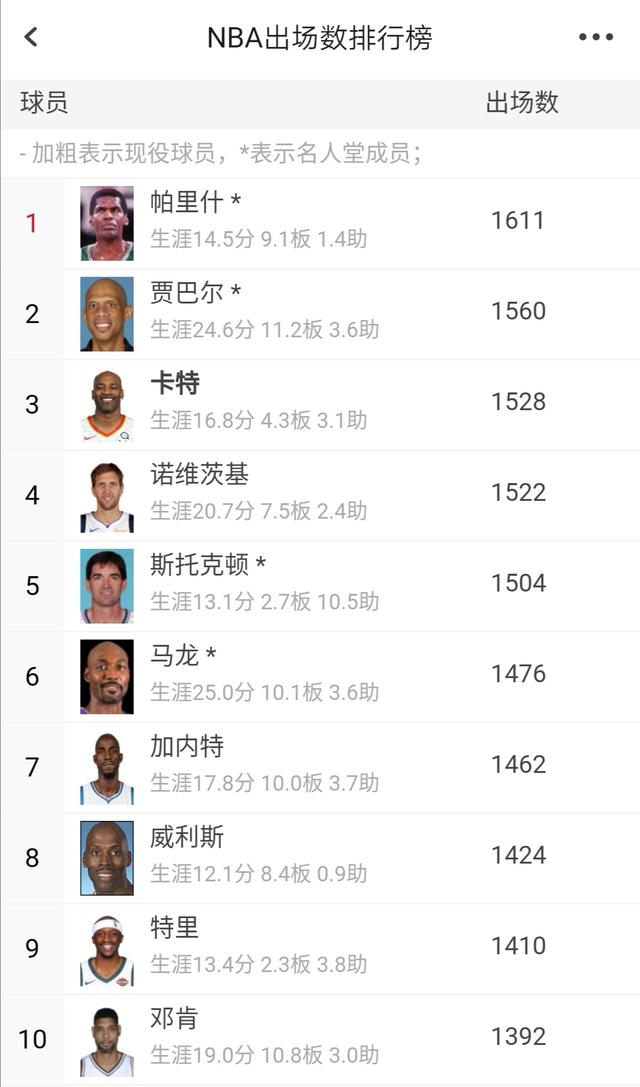640x1087 pixels.
Task: Open 斯托克顿's player entry
Action: click(x=320, y=586)
